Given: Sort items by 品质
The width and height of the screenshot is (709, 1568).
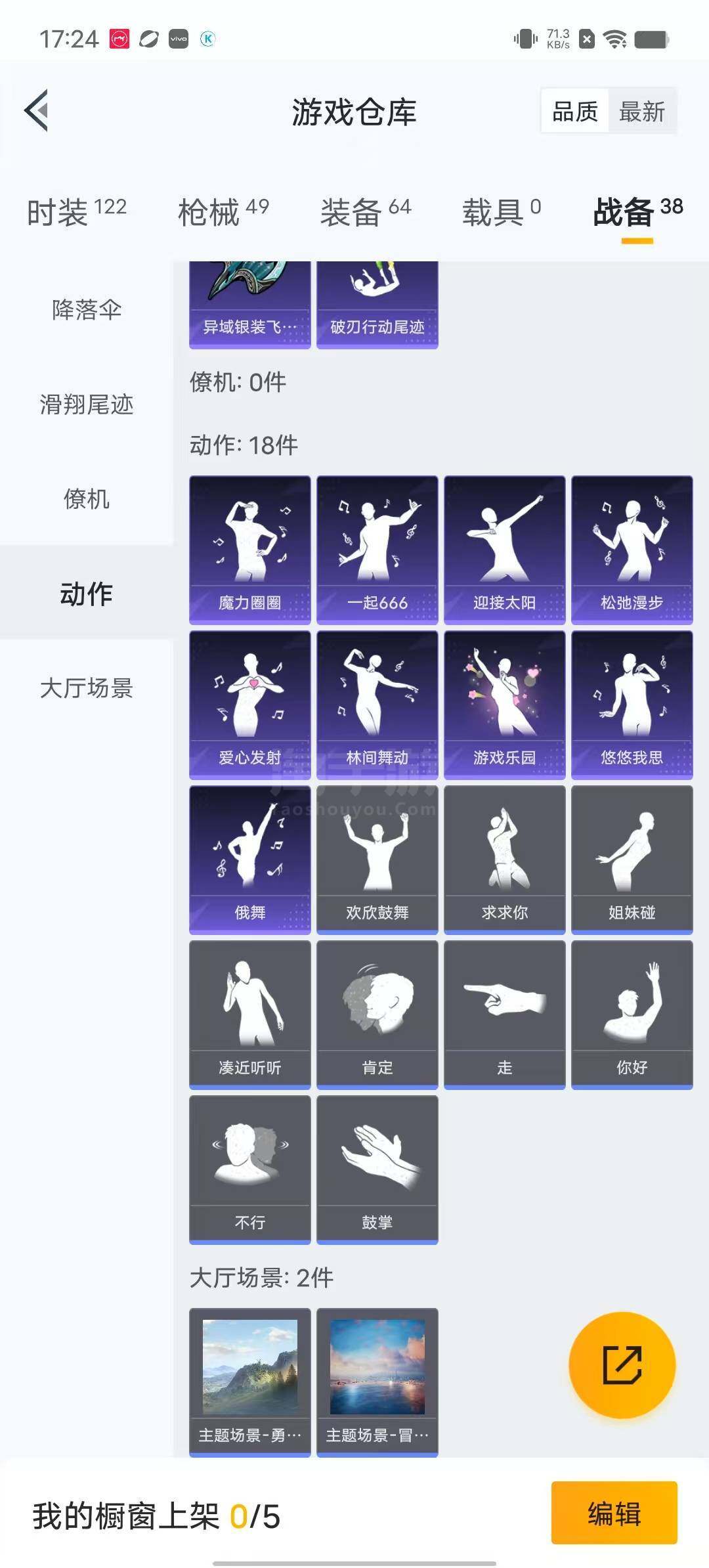Looking at the screenshot, I should 575,112.
